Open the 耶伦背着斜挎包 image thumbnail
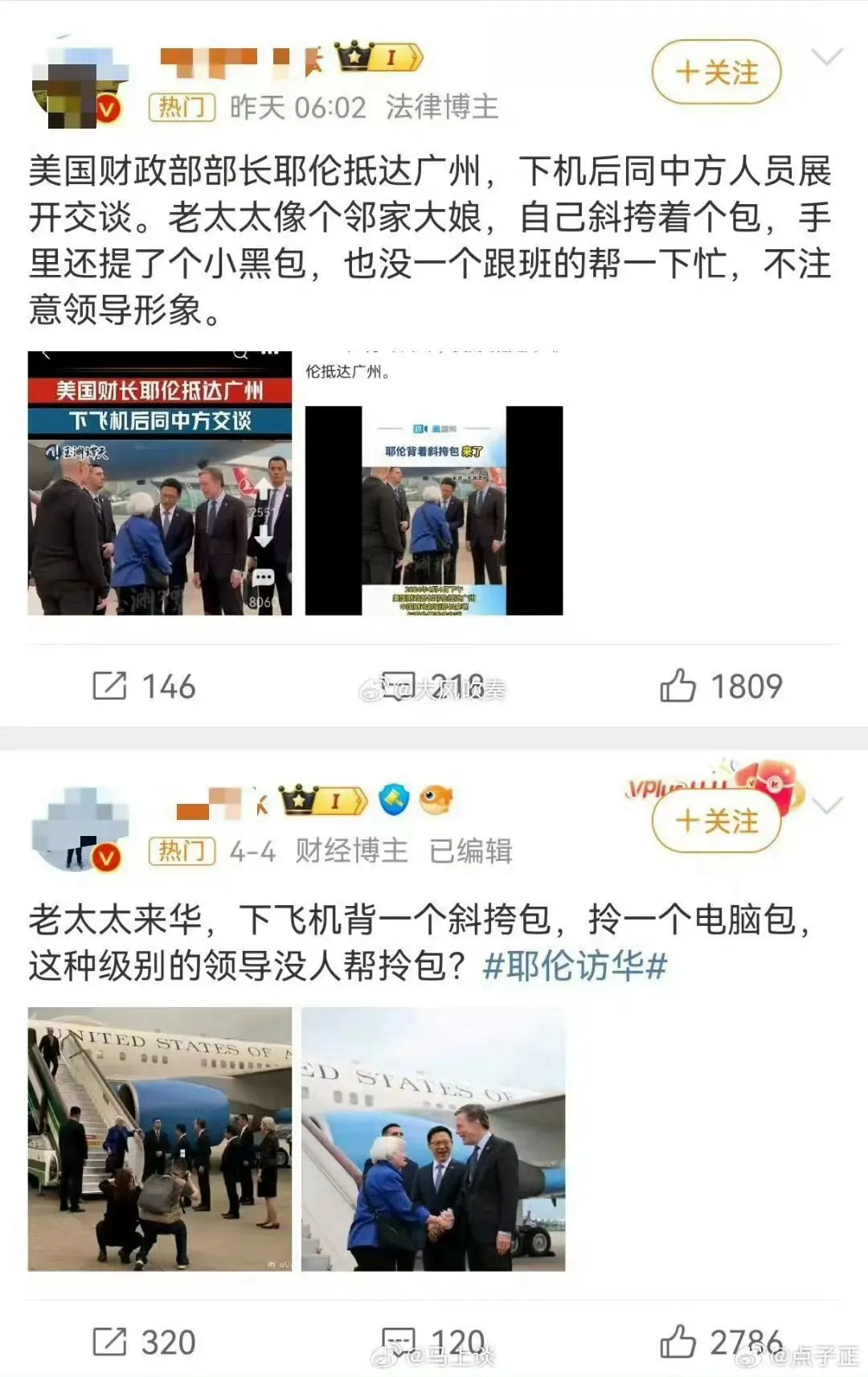This screenshot has height=1377, width=868. tap(434, 510)
